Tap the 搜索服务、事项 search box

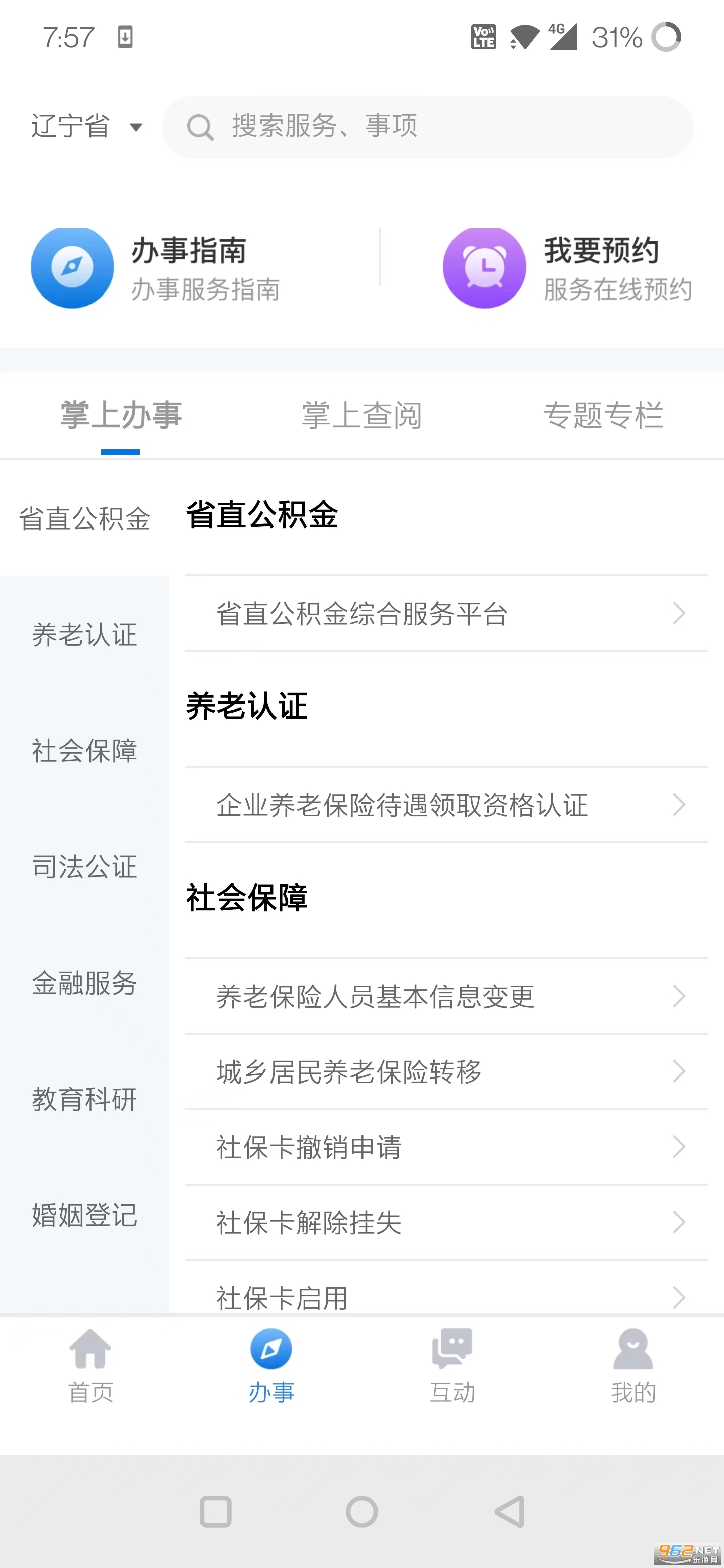[426, 127]
